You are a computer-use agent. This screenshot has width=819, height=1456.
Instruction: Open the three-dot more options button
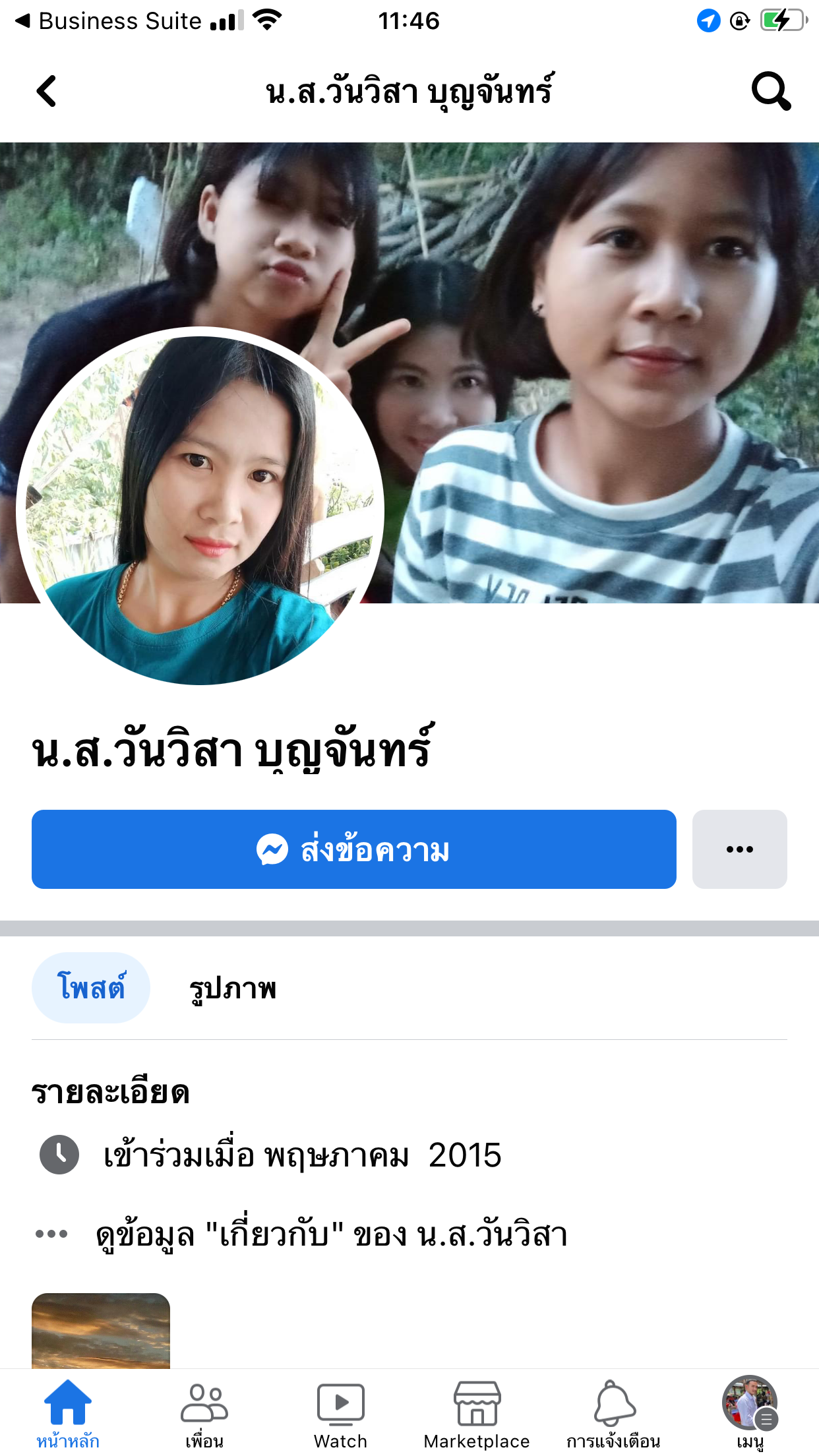point(739,849)
